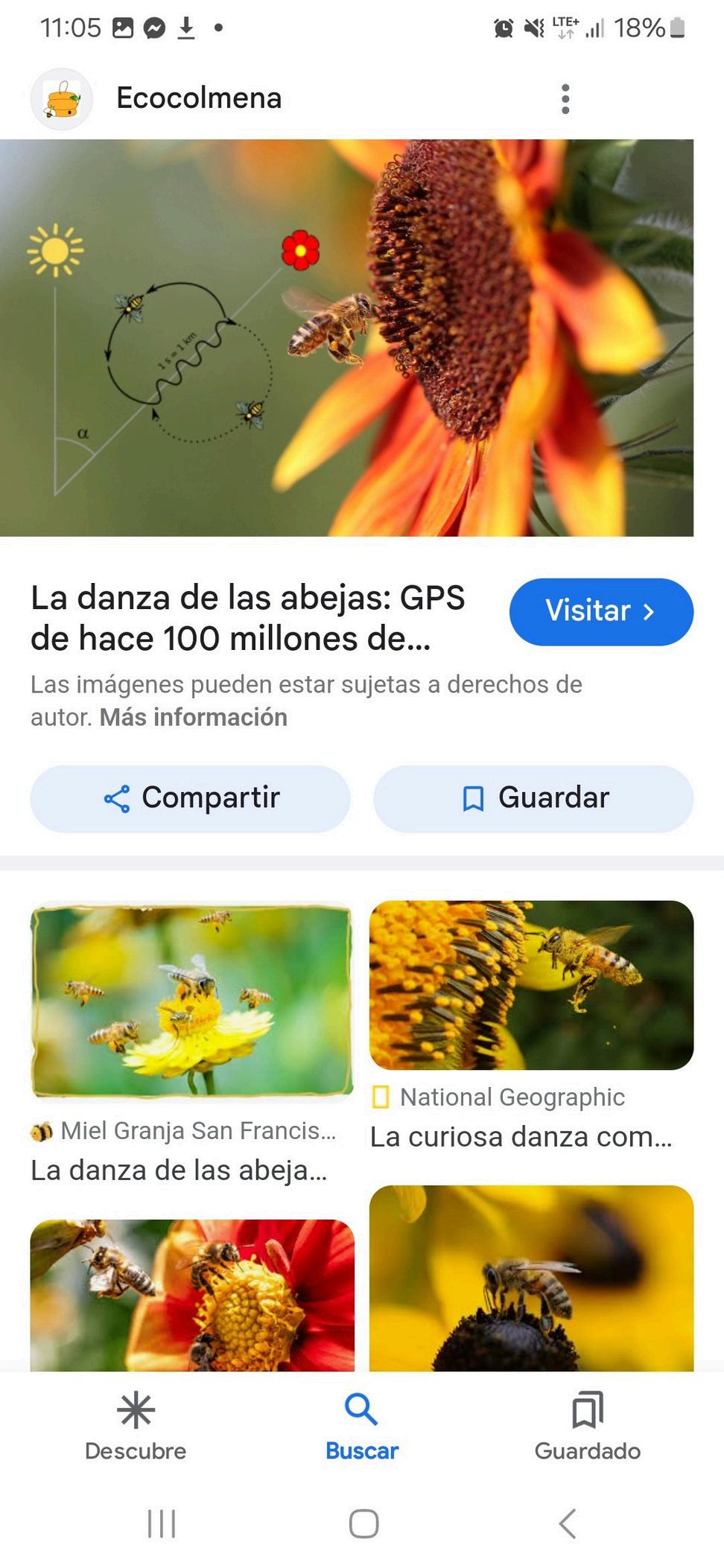Switch to the Descubre tab
Screen dimensions: 724x1568
pos(136,1426)
